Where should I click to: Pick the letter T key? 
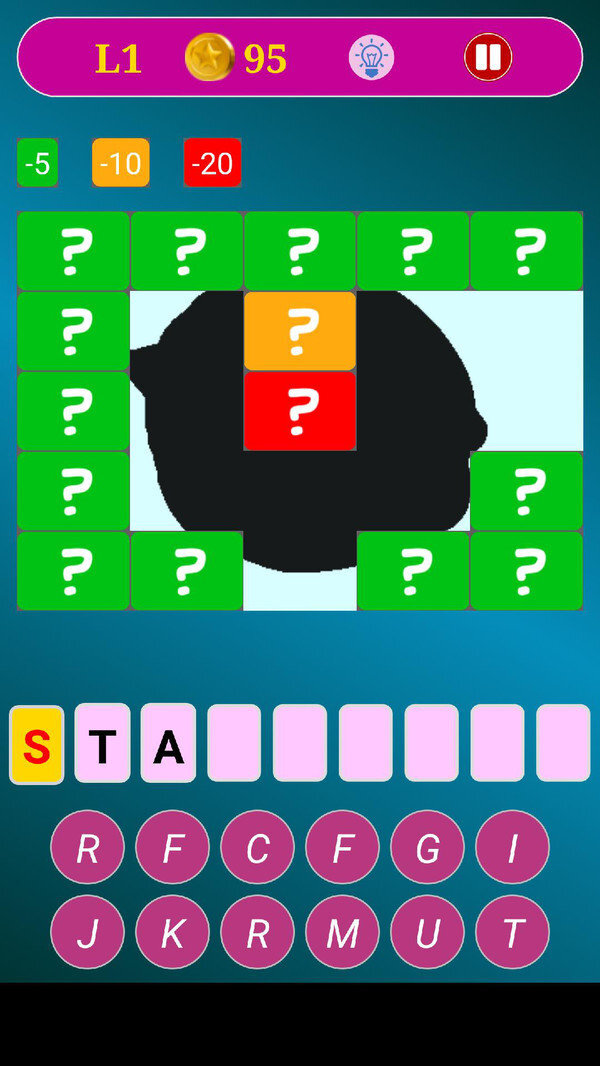pyautogui.click(x=512, y=932)
